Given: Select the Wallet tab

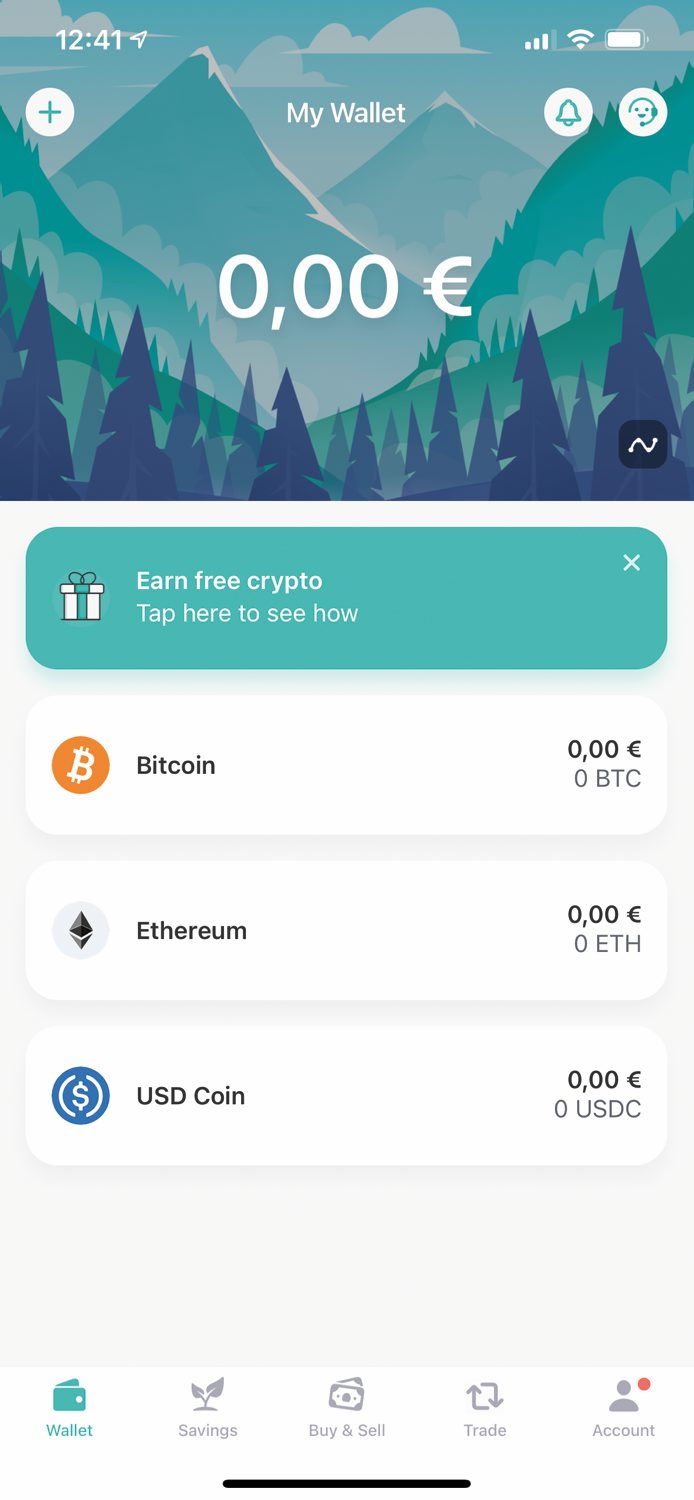Looking at the screenshot, I should [70, 1407].
